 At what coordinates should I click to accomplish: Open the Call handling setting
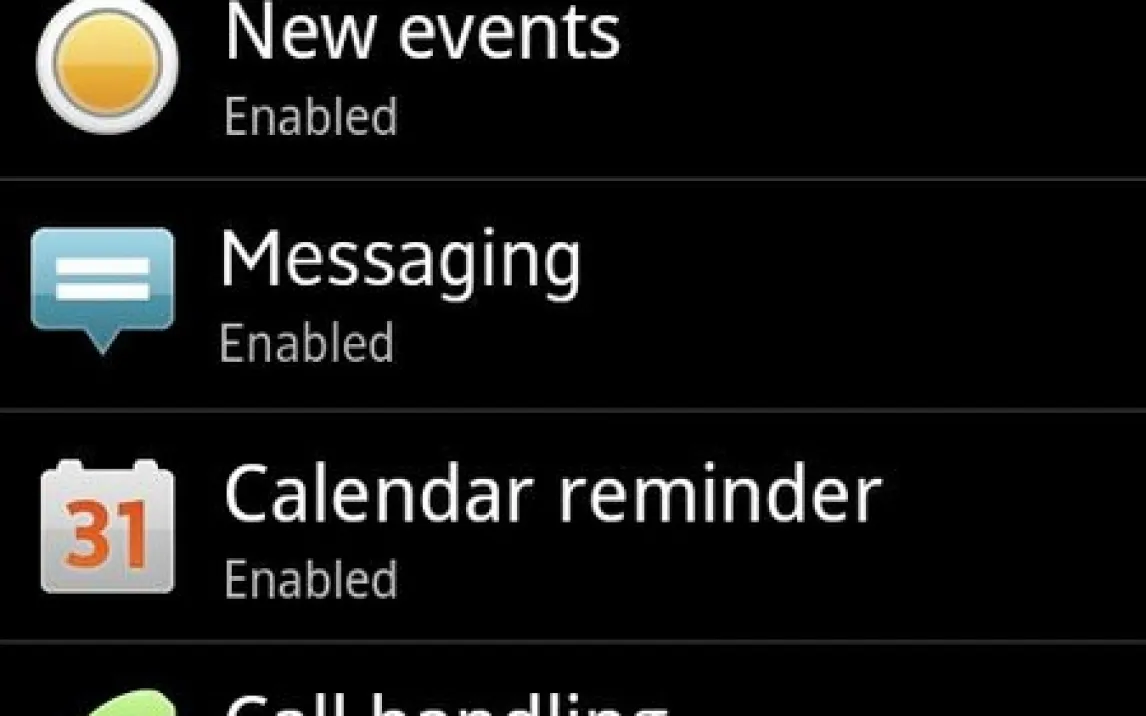click(x=446, y=702)
